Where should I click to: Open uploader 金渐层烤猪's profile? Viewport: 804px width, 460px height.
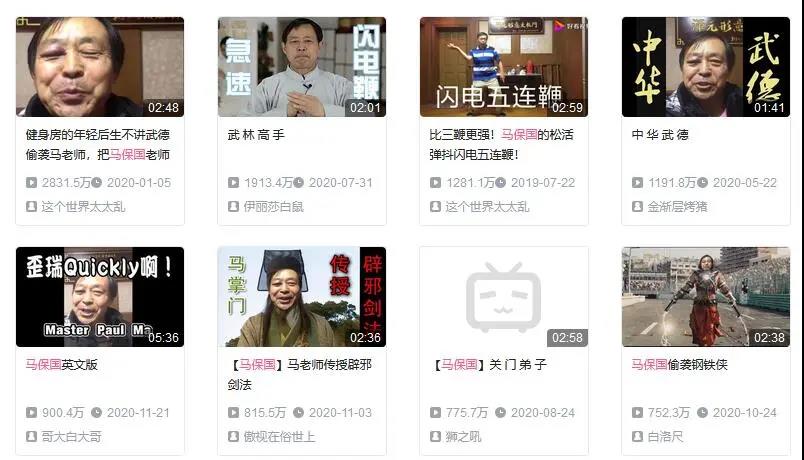click(x=678, y=206)
